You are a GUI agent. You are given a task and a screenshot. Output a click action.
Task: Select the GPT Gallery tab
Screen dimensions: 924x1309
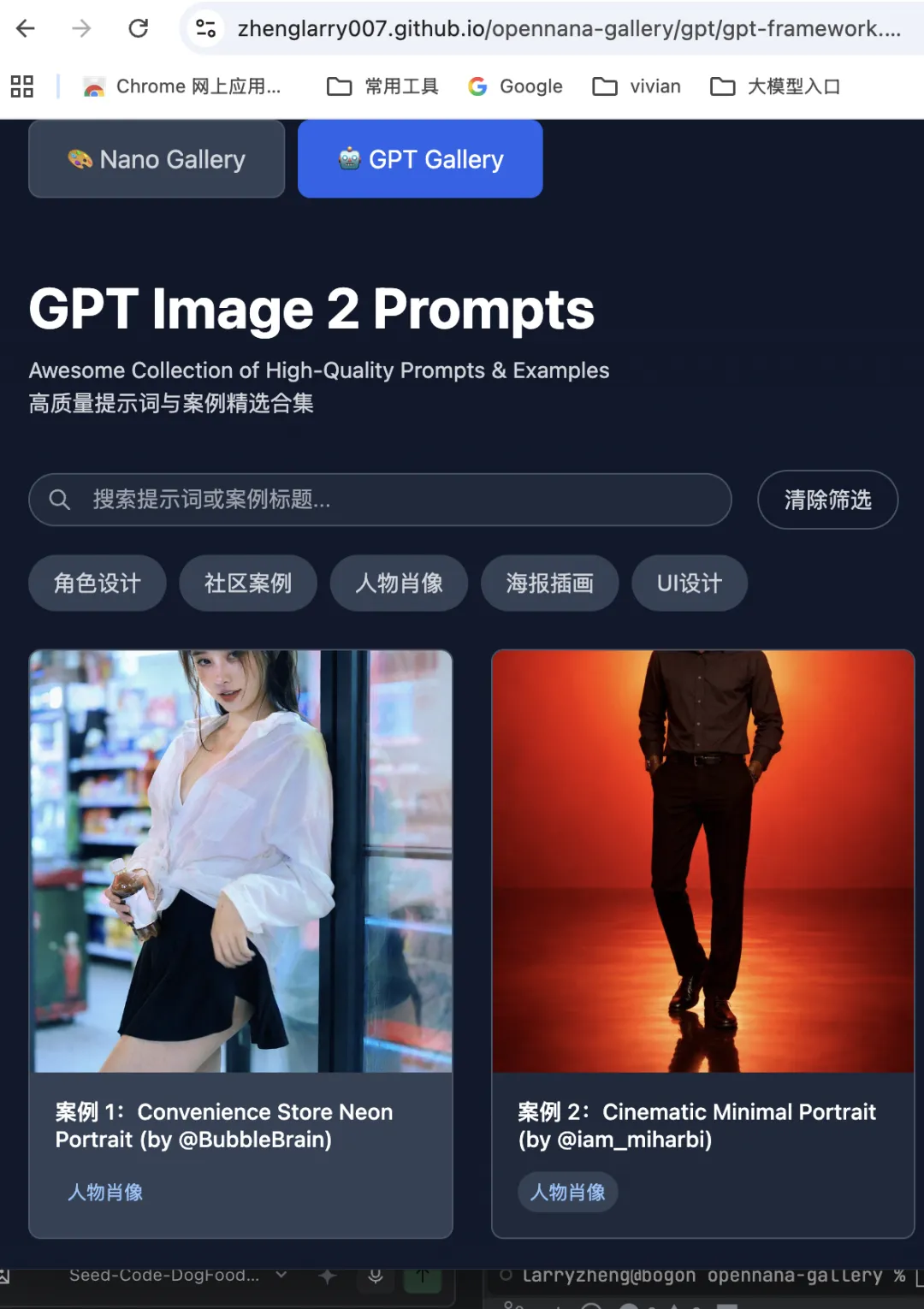pos(420,159)
